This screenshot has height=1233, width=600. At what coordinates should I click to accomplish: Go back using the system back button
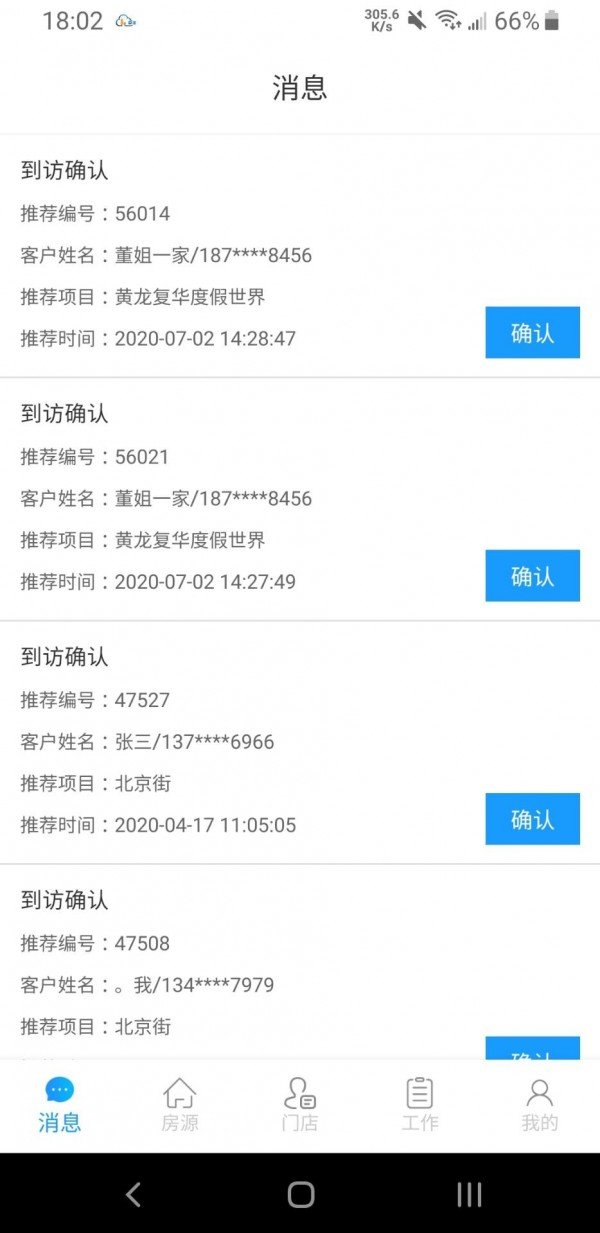pos(133,1193)
